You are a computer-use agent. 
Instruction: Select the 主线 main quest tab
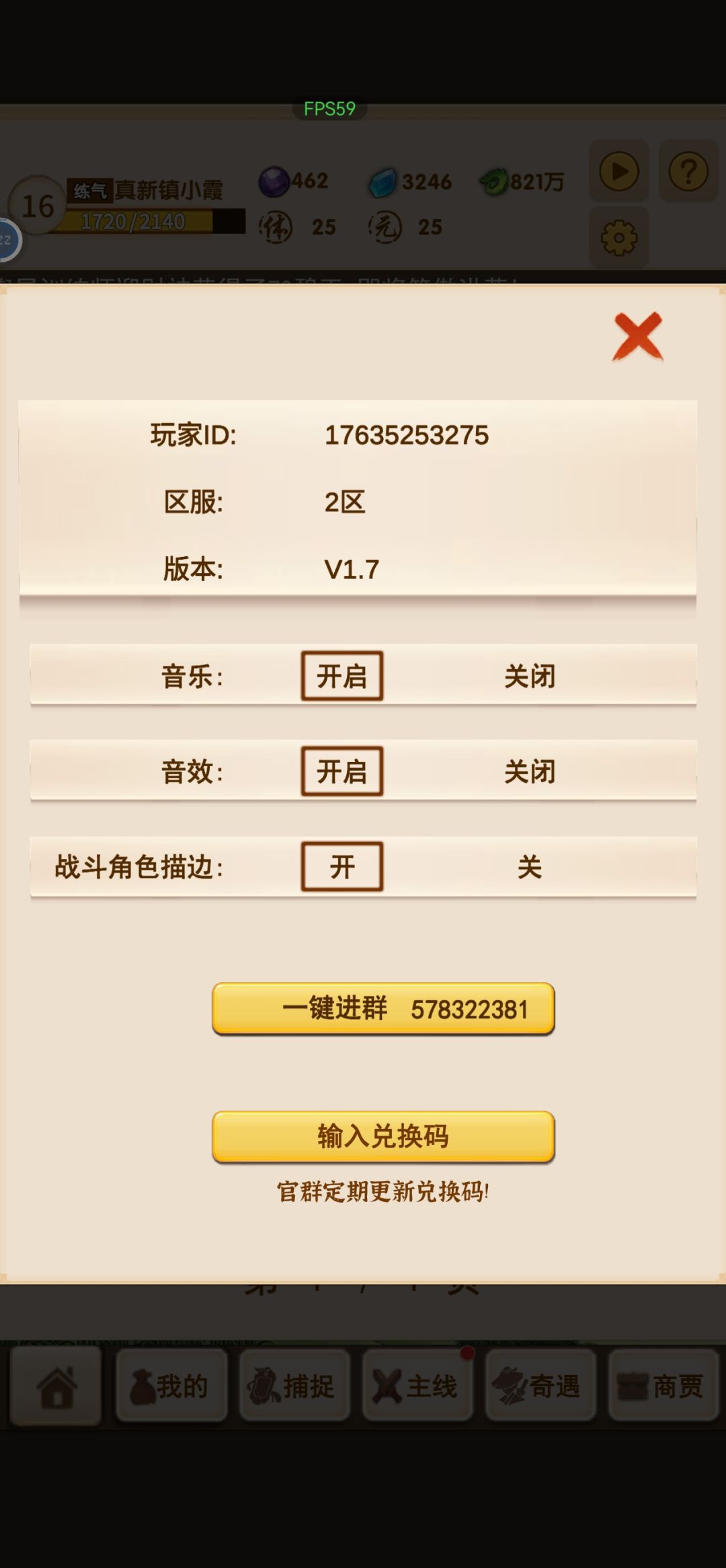417,1385
